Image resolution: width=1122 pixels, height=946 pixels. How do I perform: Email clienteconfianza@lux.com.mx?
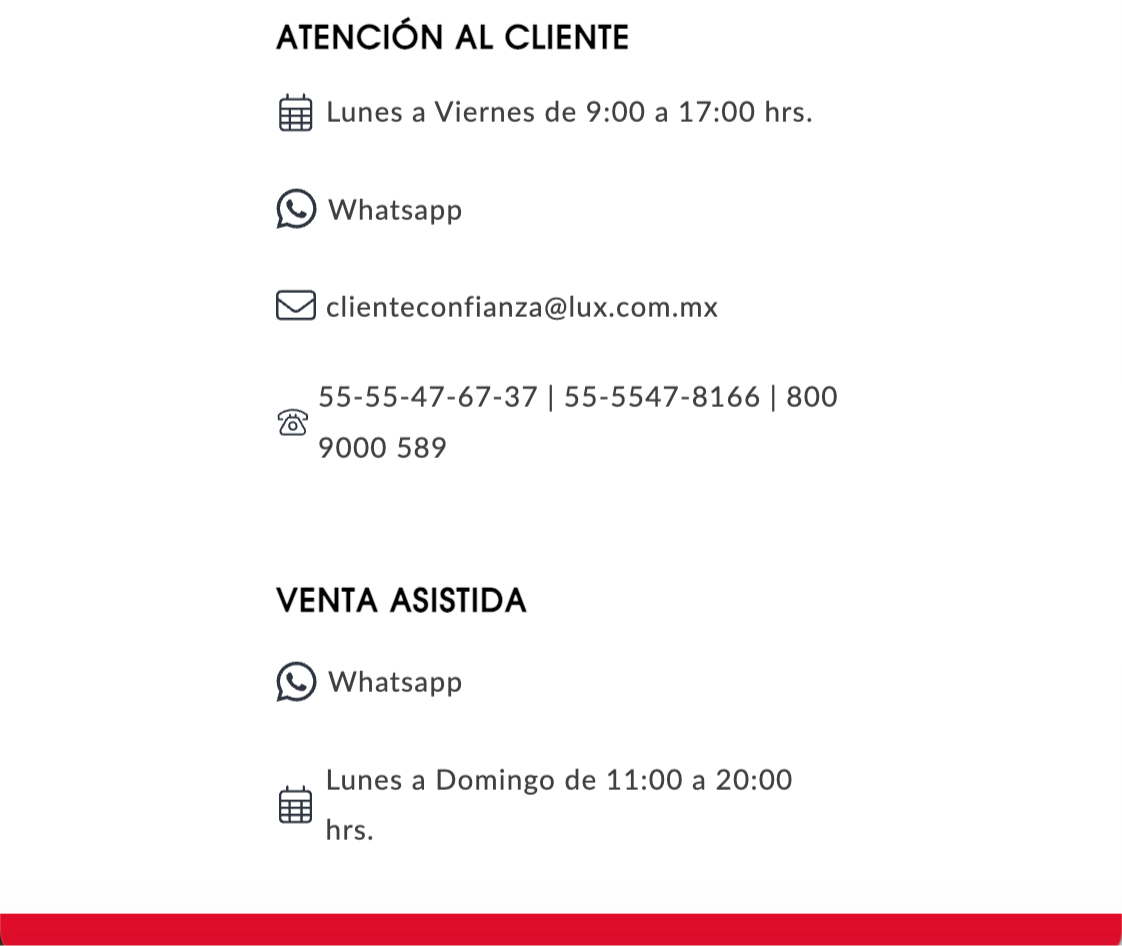521,307
